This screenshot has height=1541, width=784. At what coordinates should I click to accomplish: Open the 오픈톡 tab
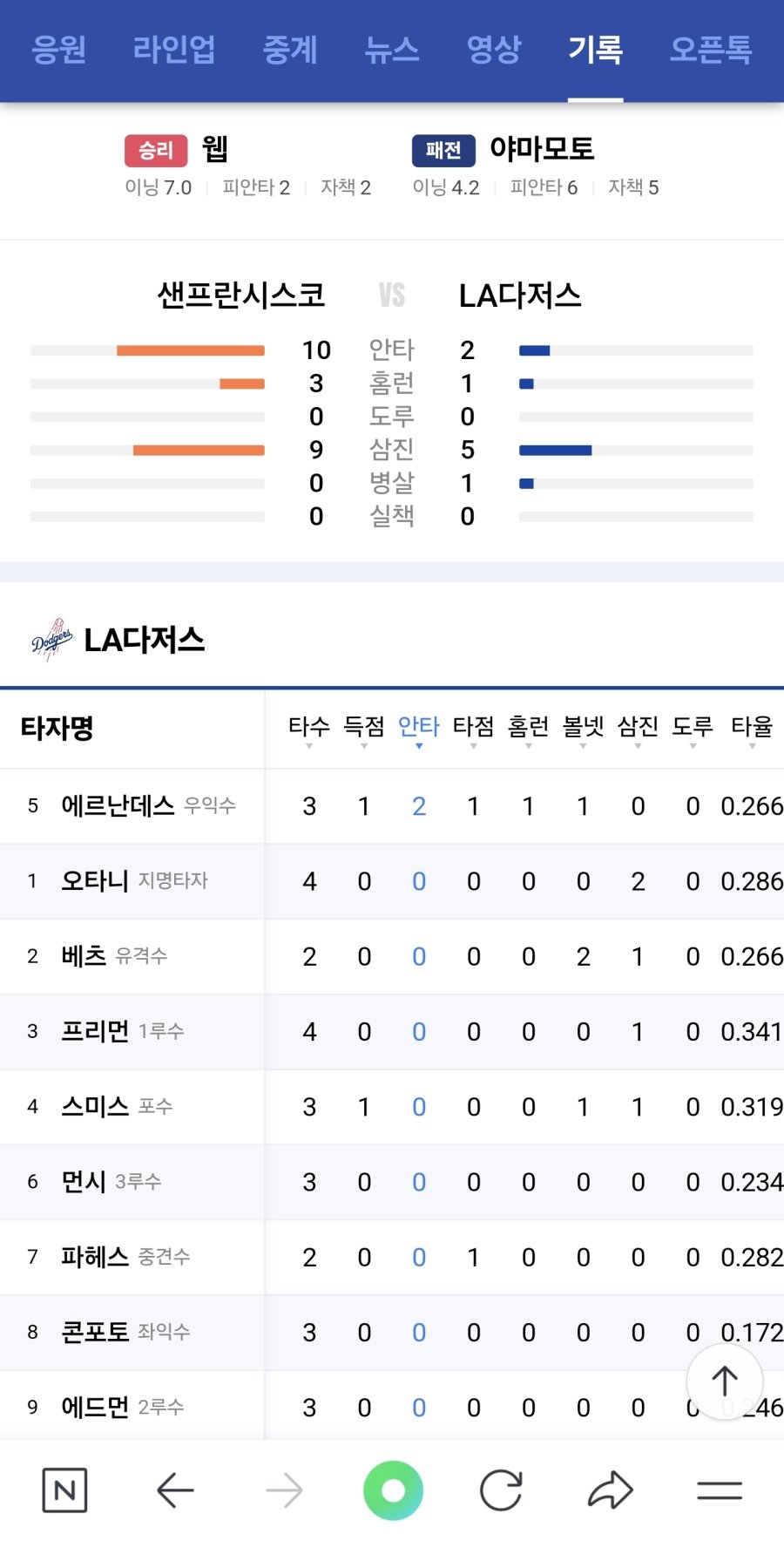[x=710, y=50]
